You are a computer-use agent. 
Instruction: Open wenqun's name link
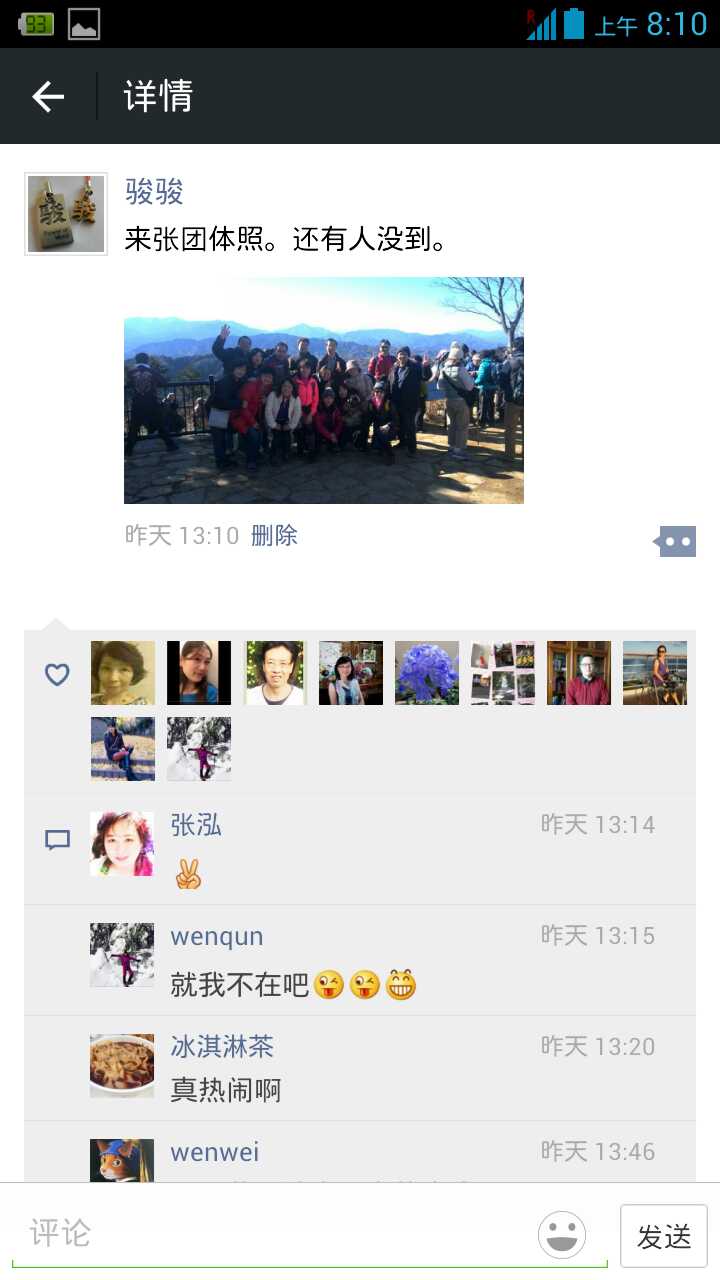coord(217,937)
